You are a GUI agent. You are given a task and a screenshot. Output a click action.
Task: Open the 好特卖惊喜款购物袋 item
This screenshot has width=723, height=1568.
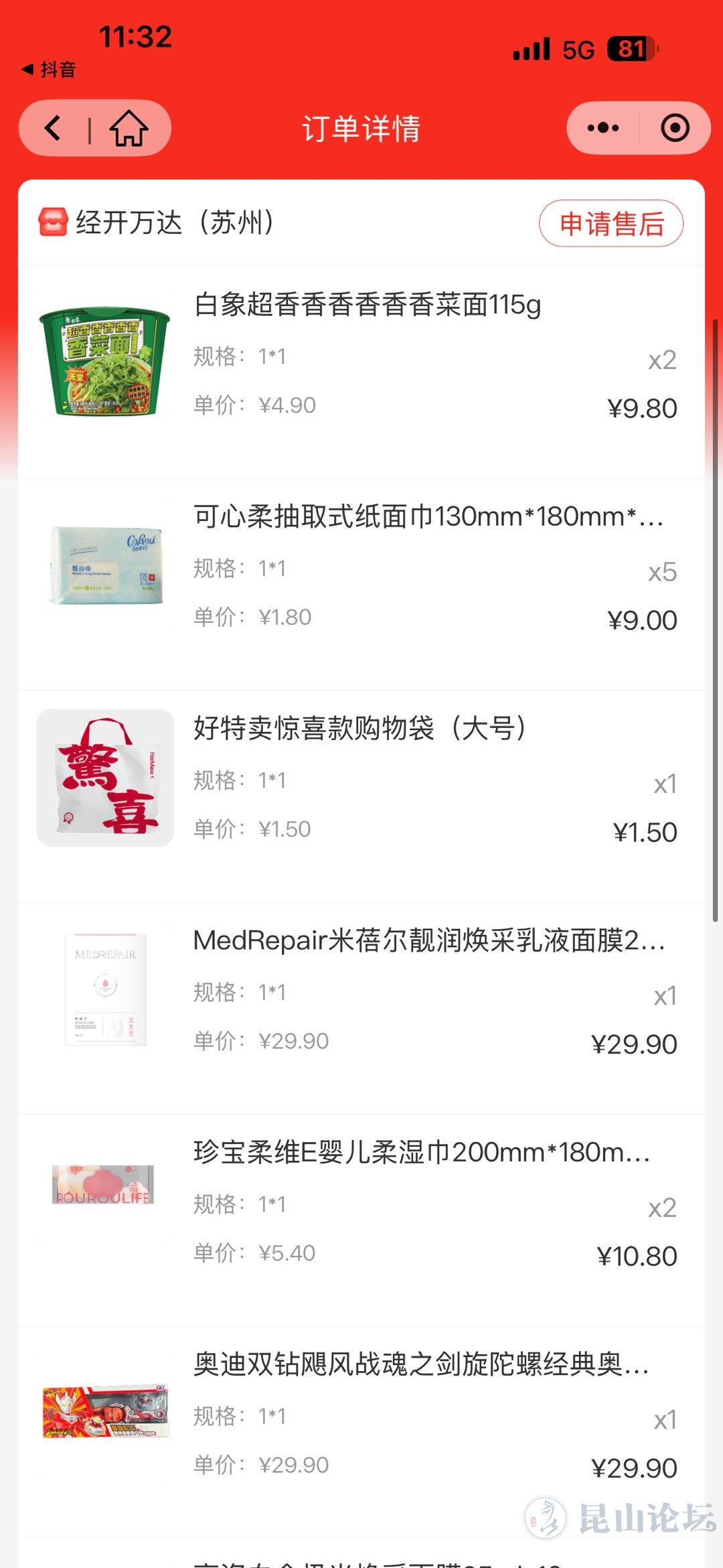click(359, 729)
